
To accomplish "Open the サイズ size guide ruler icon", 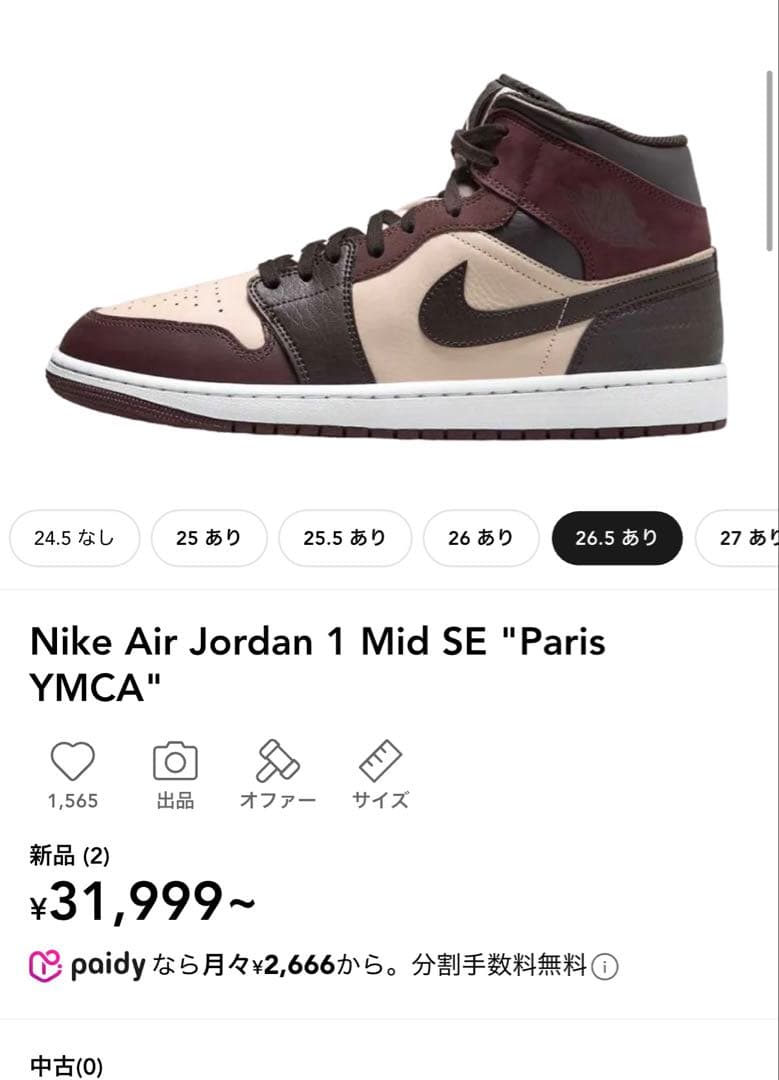I will pyautogui.click(x=381, y=763).
